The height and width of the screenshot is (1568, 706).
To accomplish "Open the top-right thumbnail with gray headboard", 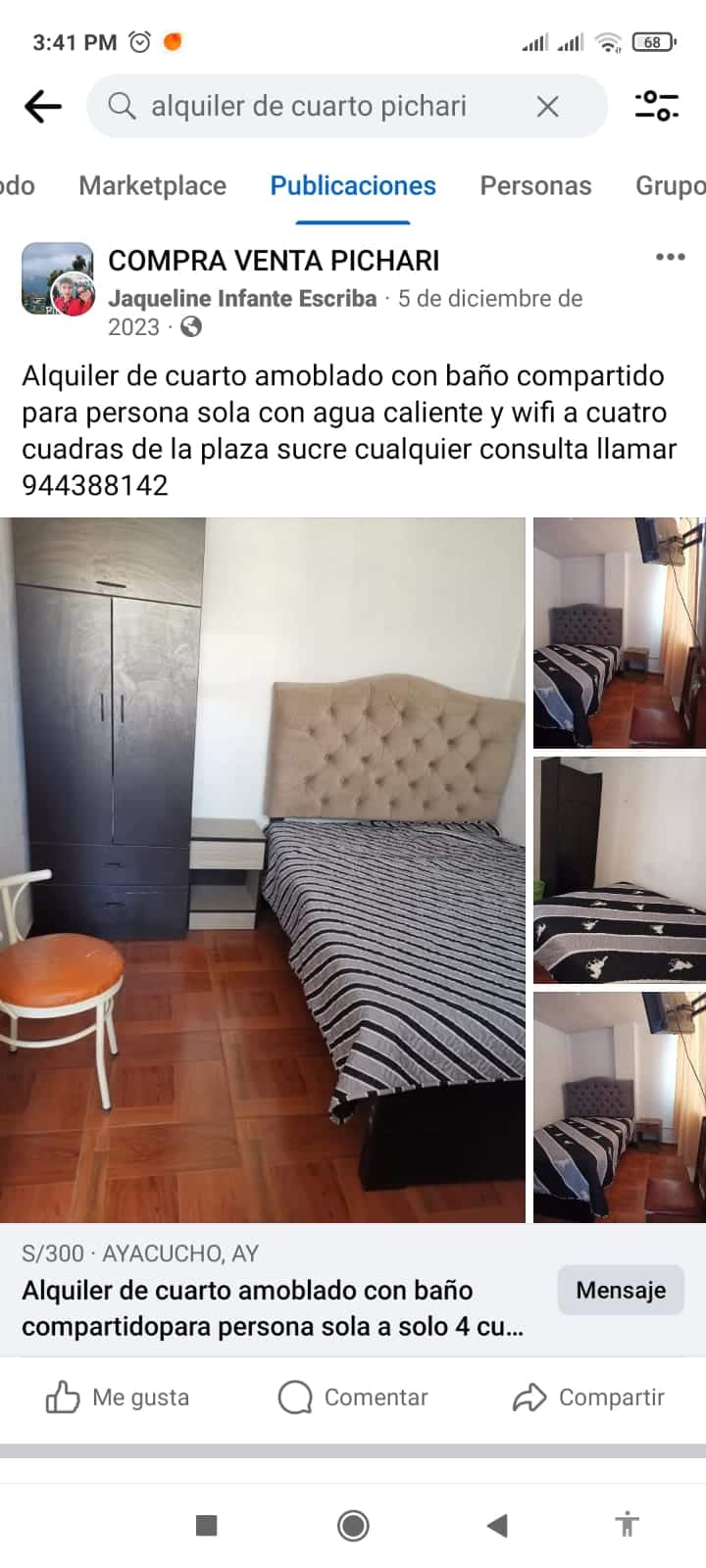I will (619, 633).
